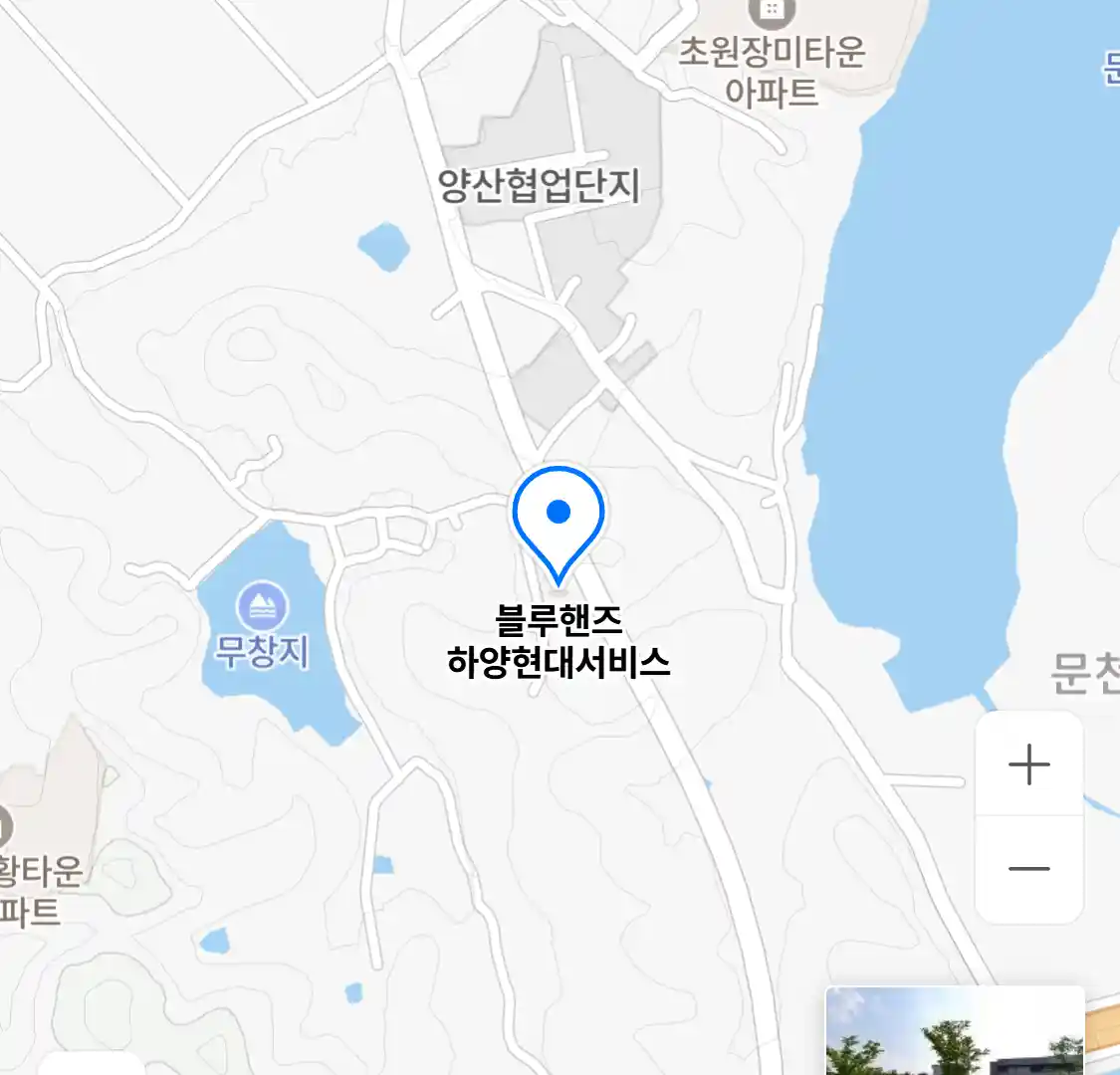Zoom out with the minus button
Screen dimensions: 1120x1075
[1029, 869]
